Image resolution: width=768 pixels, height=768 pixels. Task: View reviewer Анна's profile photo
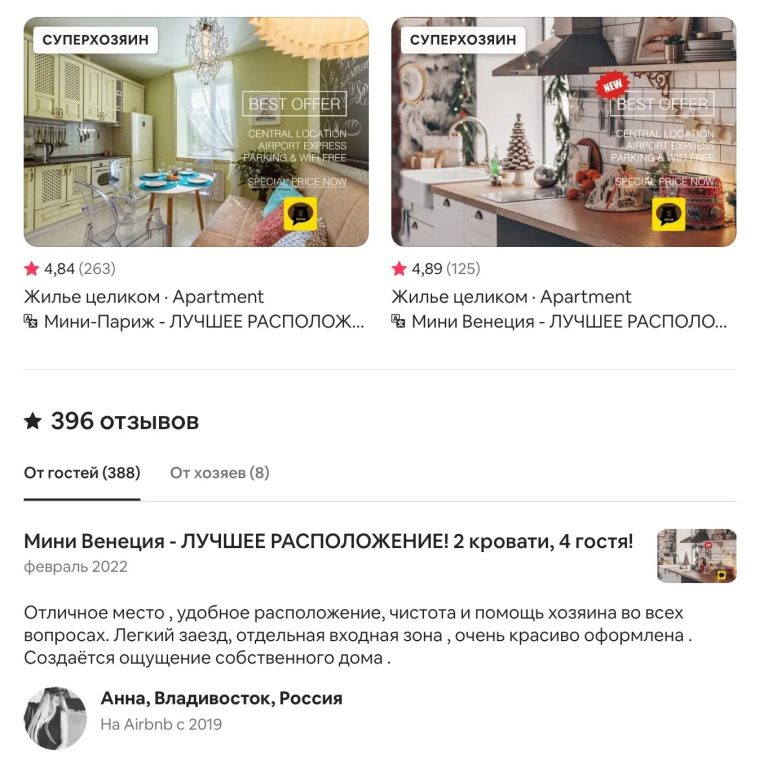pos(55,717)
